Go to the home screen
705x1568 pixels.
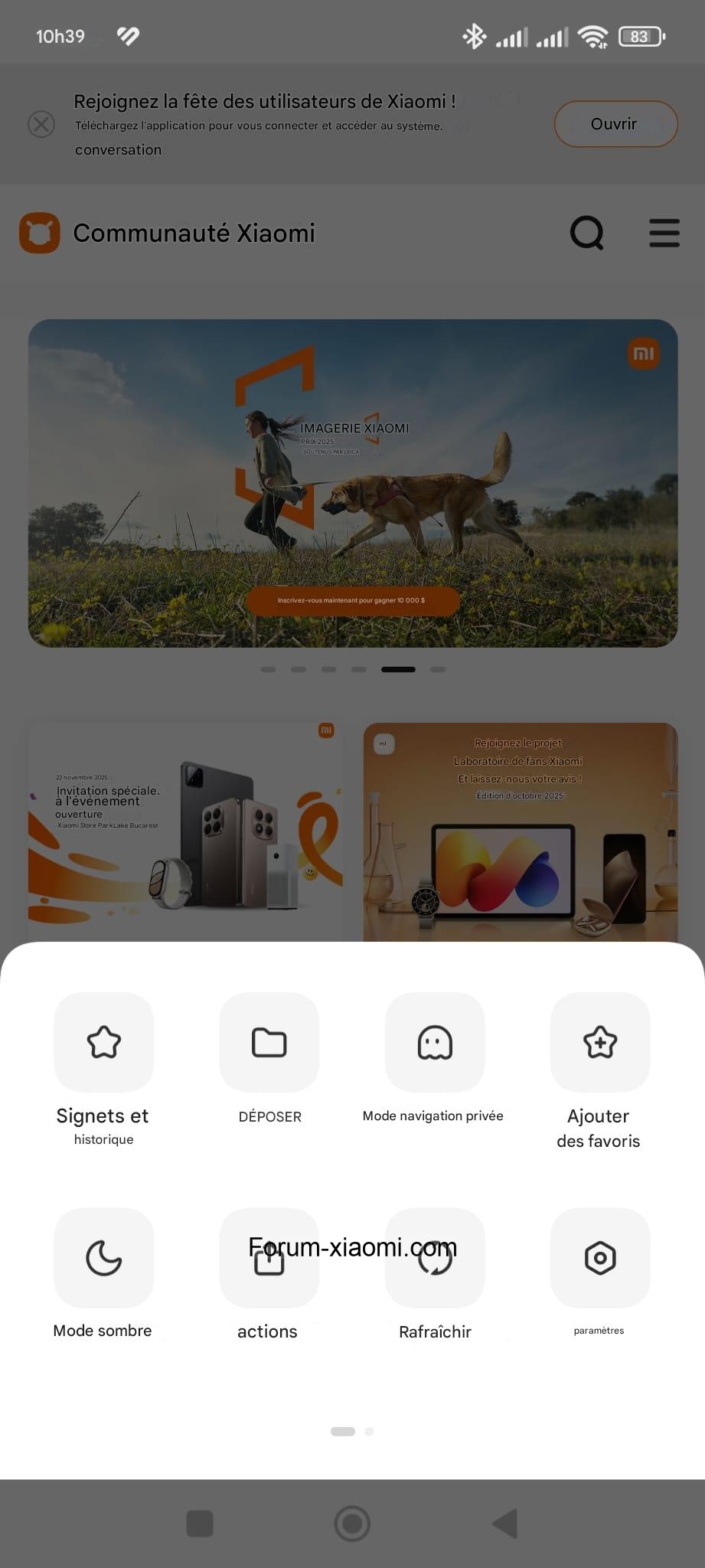[x=352, y=1524]
